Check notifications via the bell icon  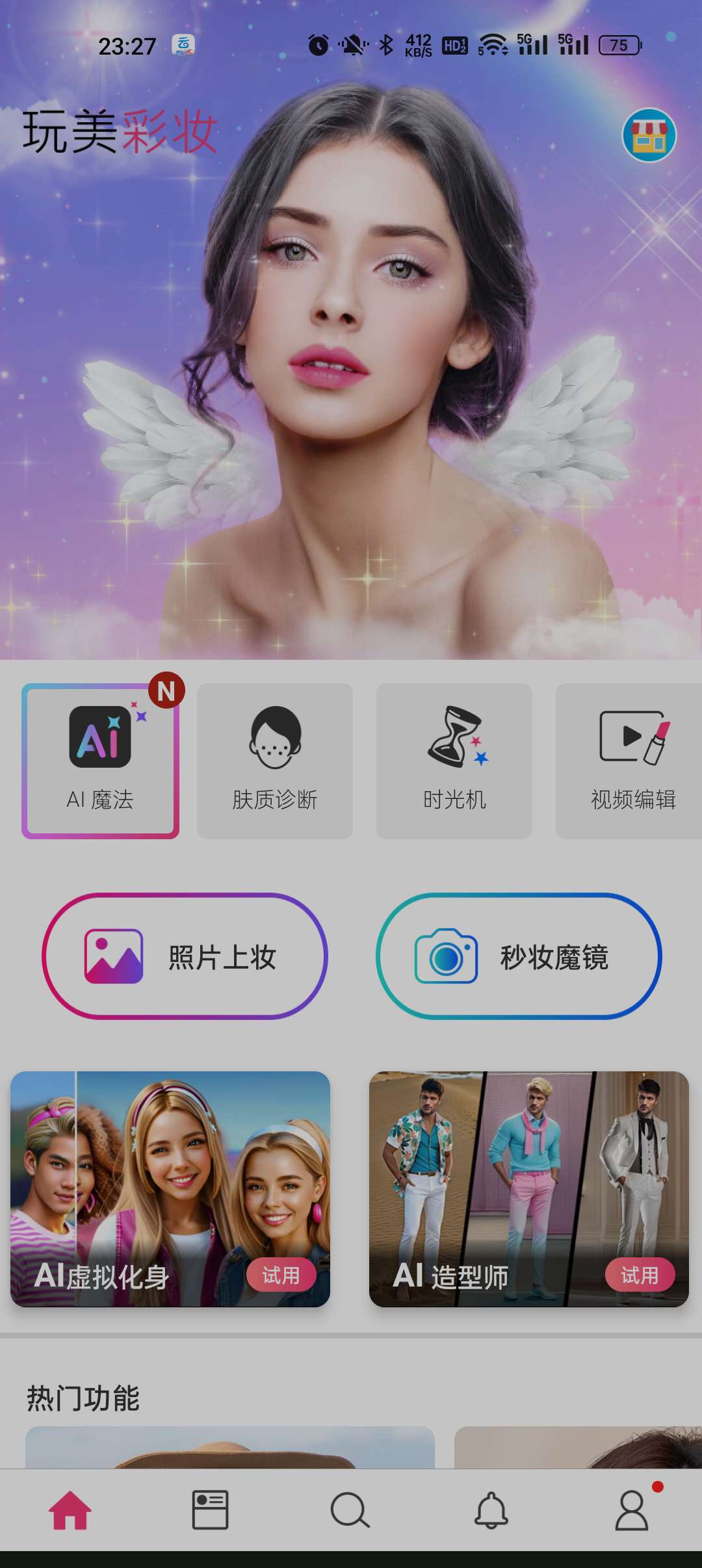pyautogui.click(x=491, y=1511)
